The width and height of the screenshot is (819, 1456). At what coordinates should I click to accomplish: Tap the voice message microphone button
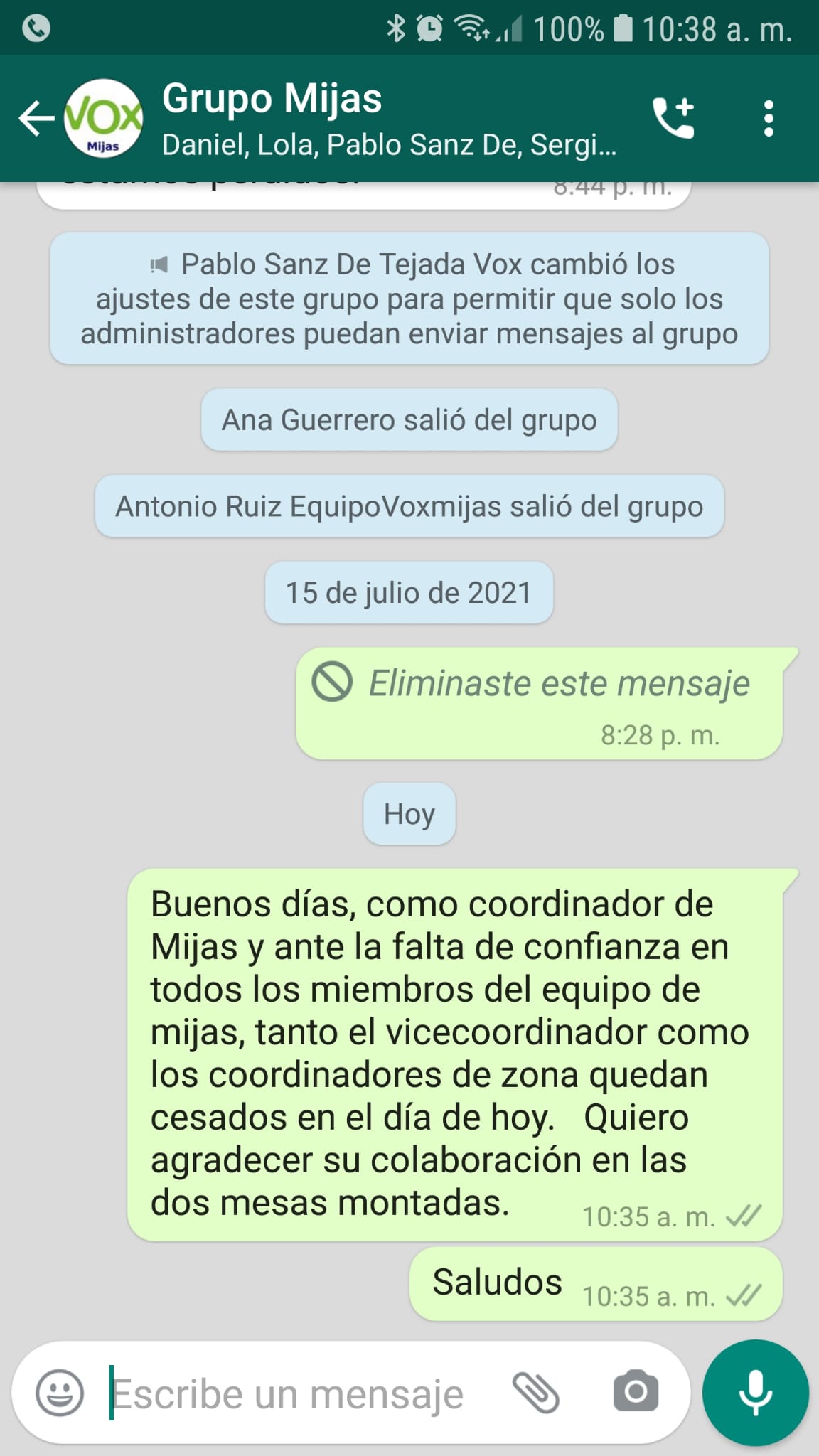pyautogui.click(x=755, y=1392)
